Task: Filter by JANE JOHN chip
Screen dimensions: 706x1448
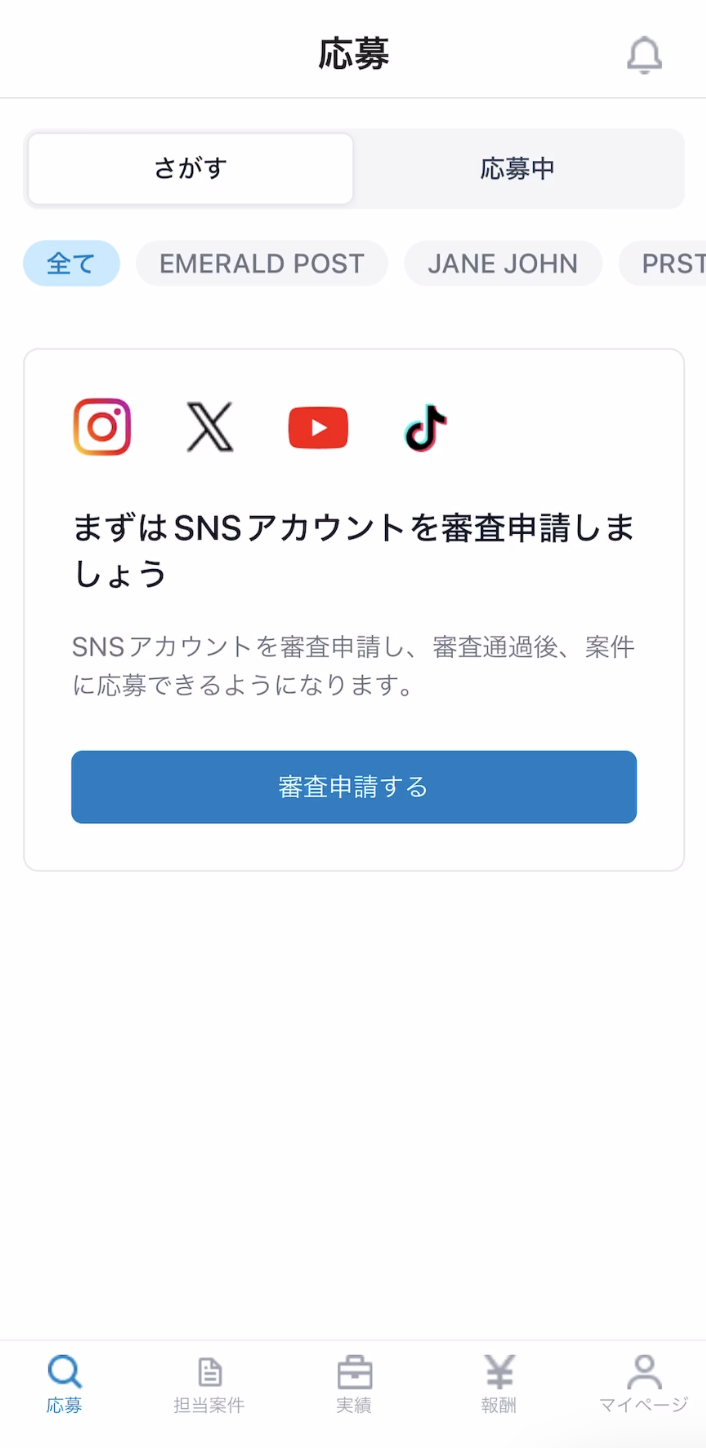Action: pyautogui.click(x=503, y=264)
